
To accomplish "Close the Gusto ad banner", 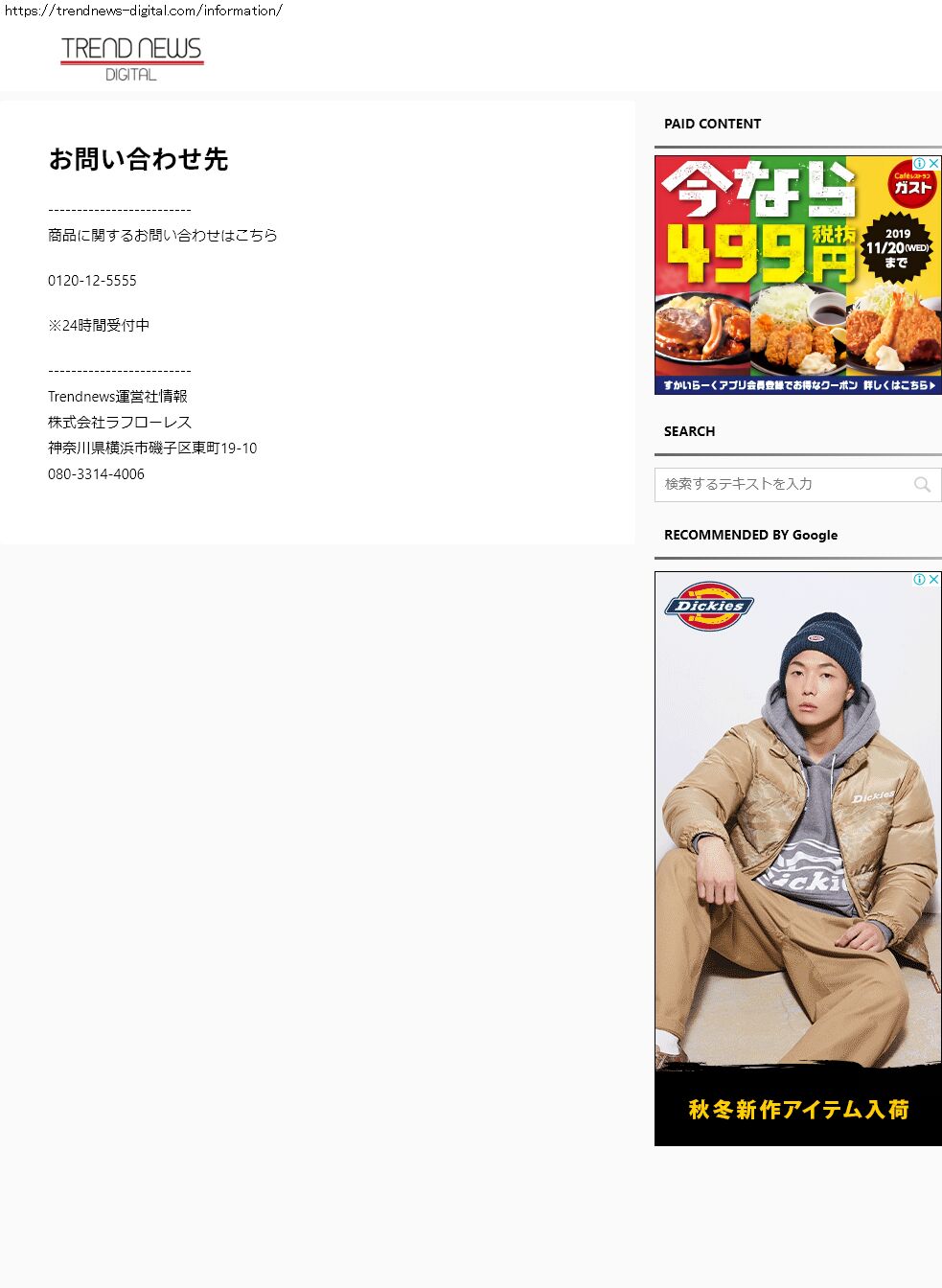I will (x=934, y=164).
